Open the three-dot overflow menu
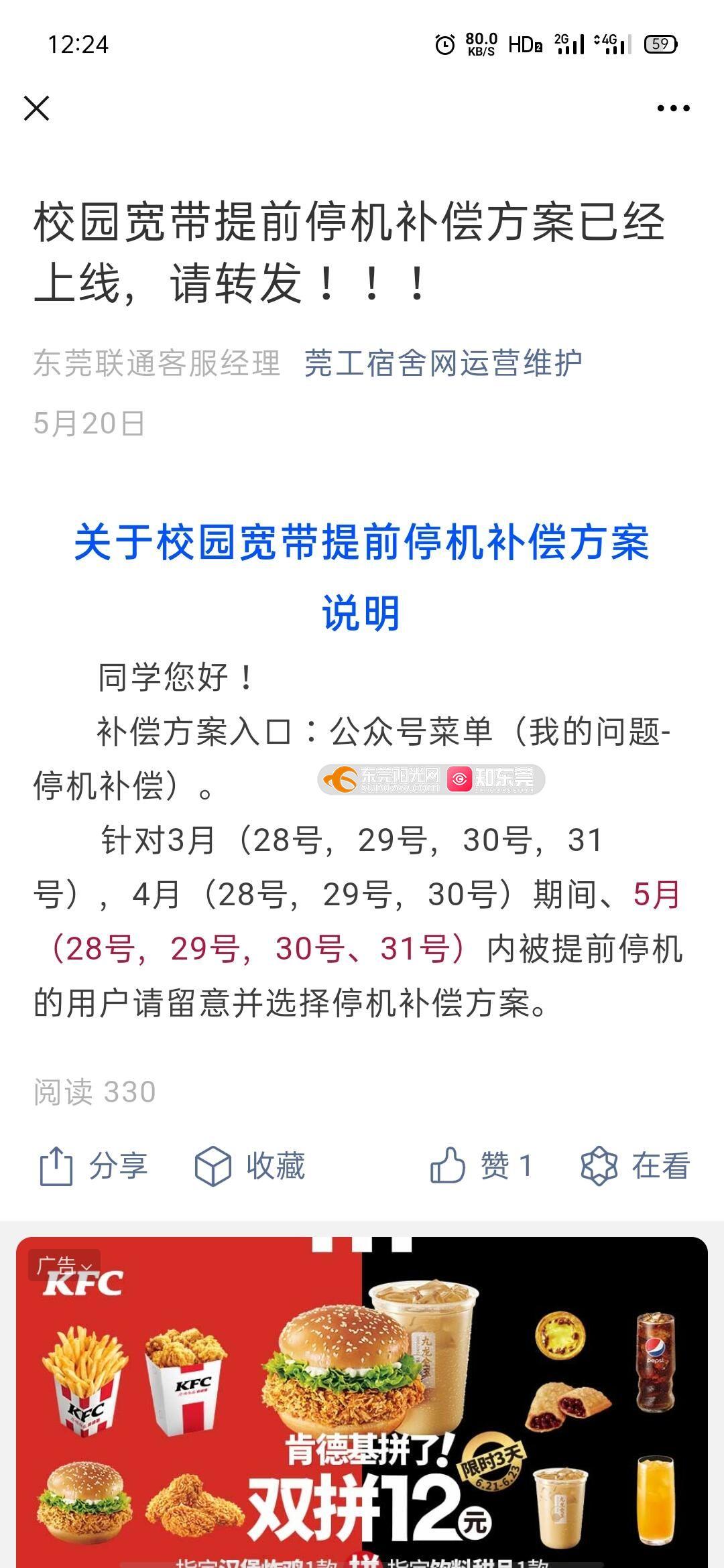Image resolution: width=724 pixels, height=1568 pixels. point(672,108)
